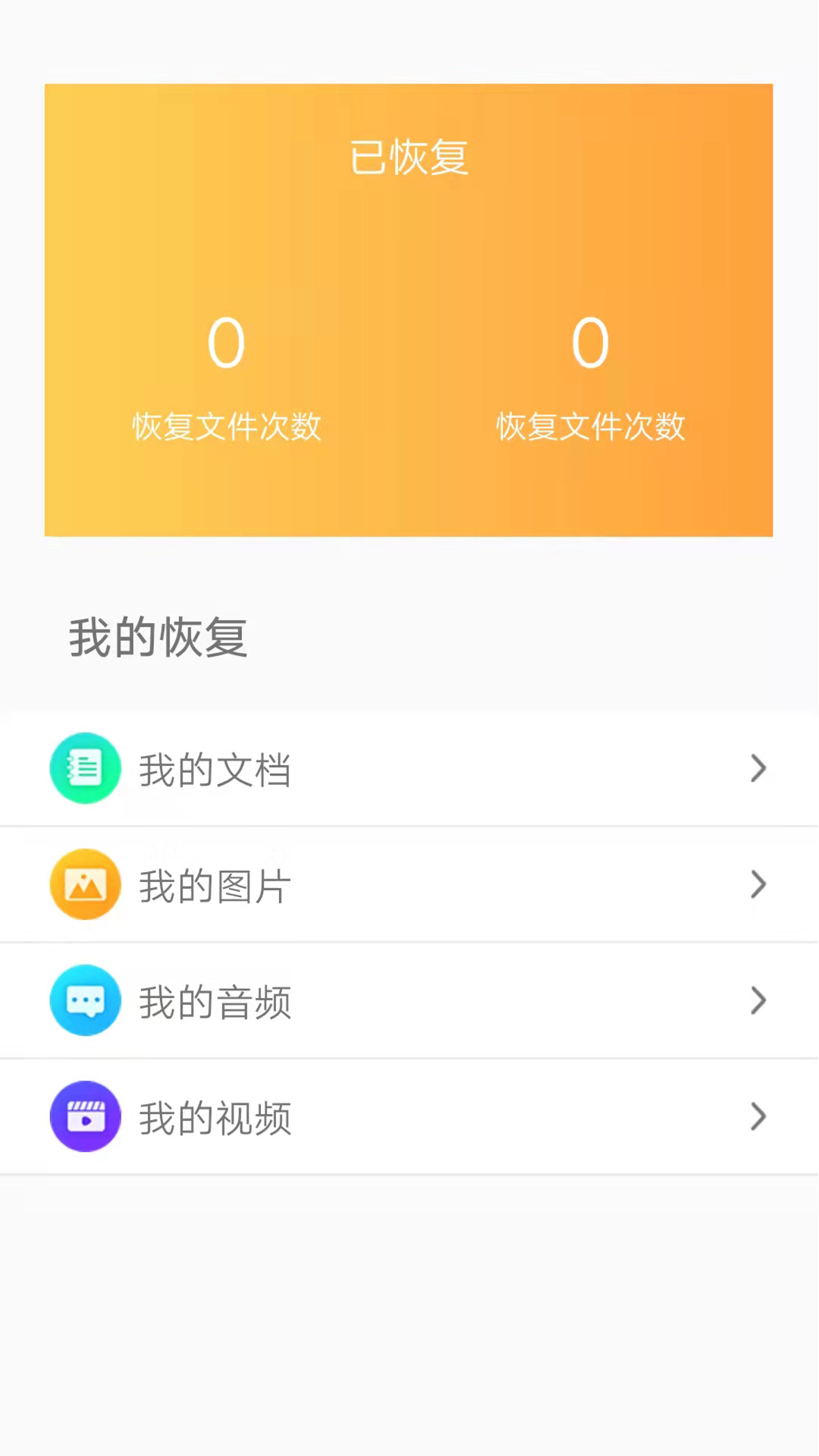819x1456 pixels.
Task: Expand the 我的视频 row chevron
Action: [758, 1116]
